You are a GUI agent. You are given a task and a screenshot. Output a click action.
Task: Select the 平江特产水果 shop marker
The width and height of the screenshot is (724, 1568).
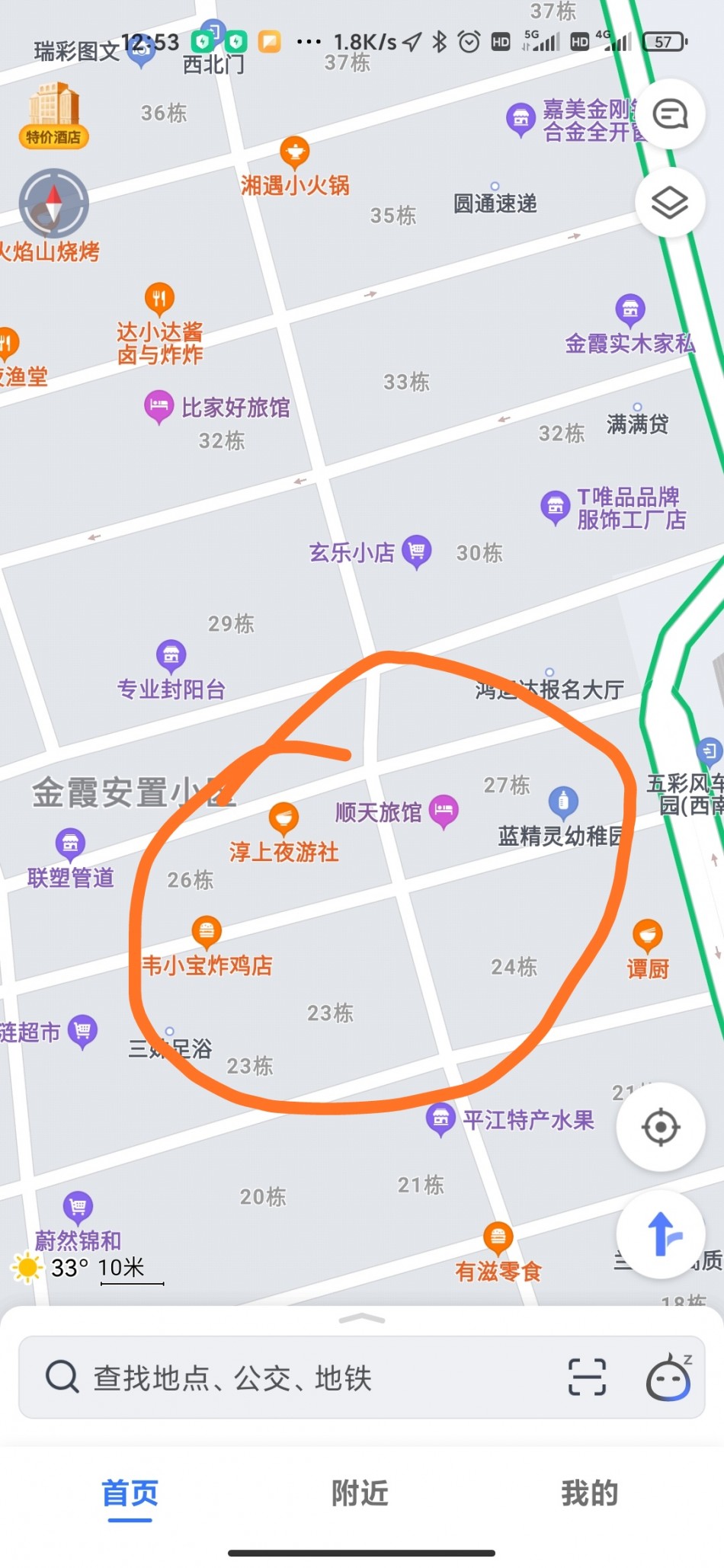[440, 1119]
